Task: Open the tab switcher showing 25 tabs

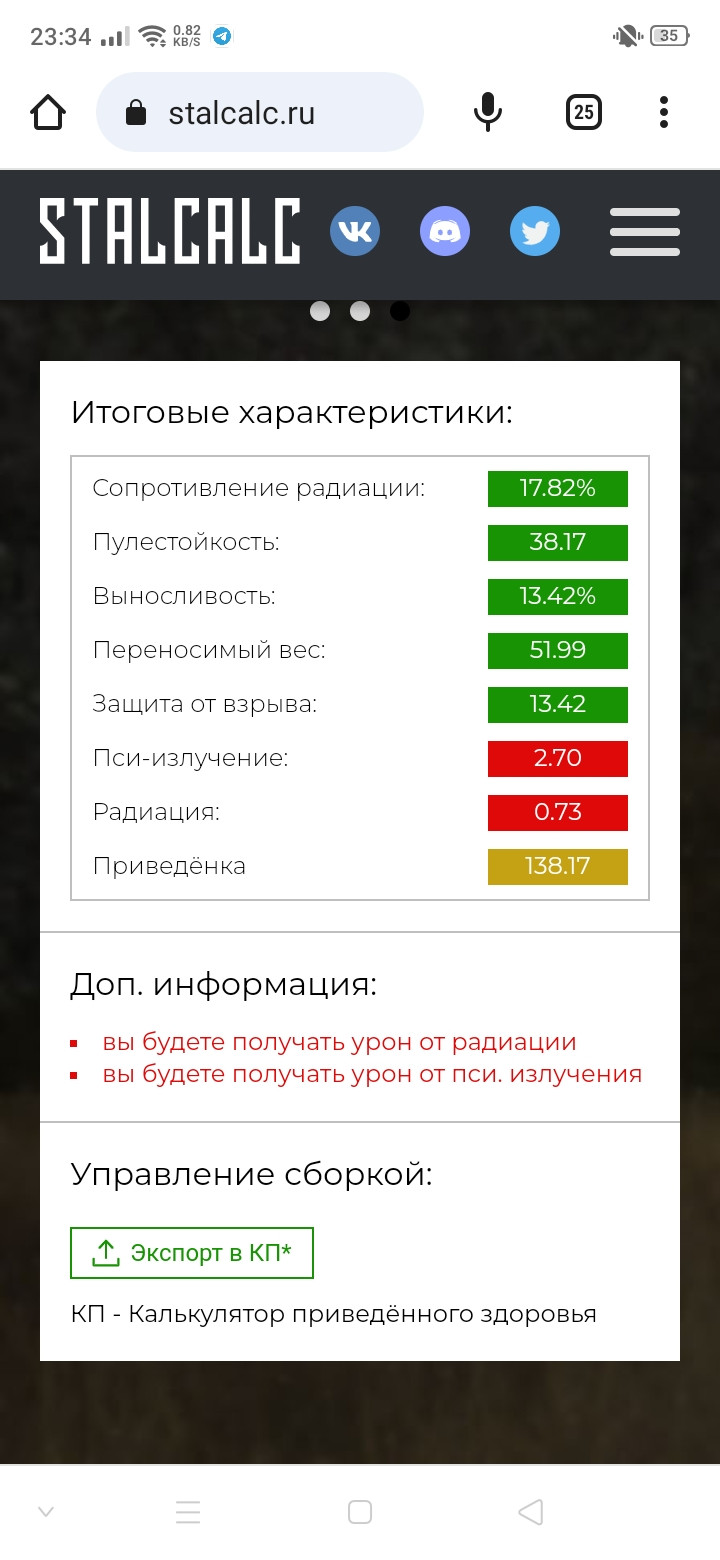Action: point(584,113)
